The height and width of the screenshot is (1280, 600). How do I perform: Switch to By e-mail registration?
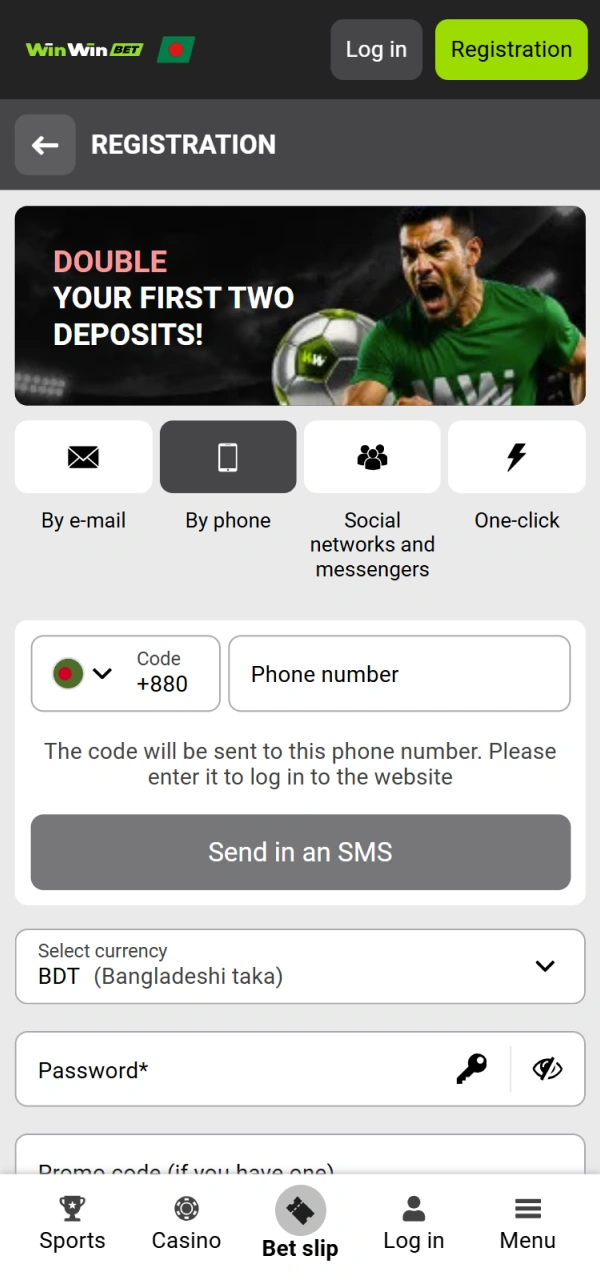(83, 457)
